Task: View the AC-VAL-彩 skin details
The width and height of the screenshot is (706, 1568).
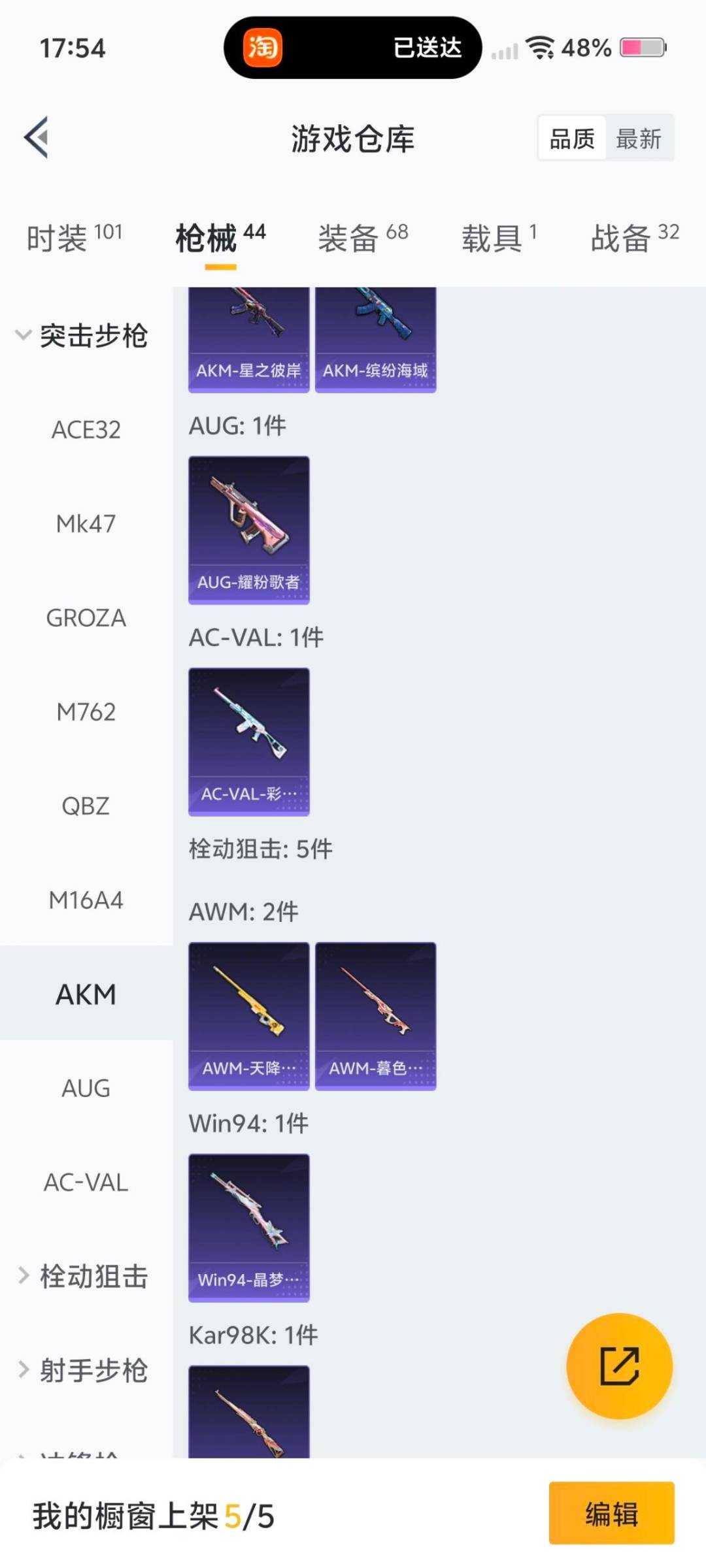Action: 248,742
